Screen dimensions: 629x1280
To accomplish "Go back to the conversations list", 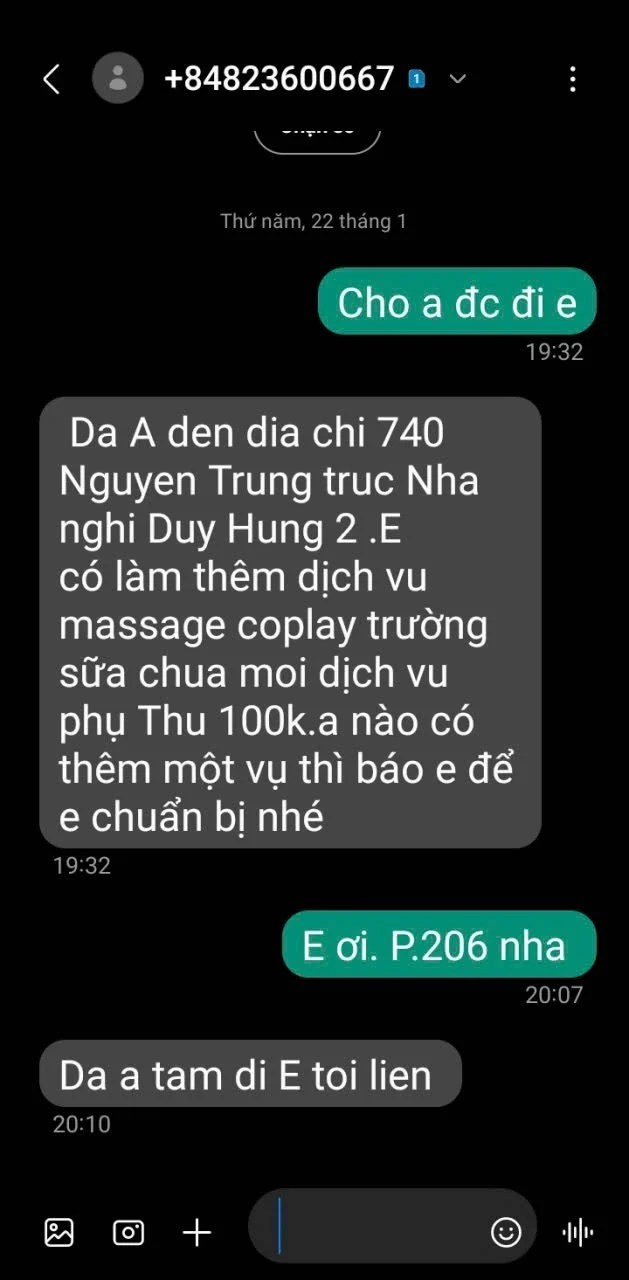I will (x=52, y=79).
